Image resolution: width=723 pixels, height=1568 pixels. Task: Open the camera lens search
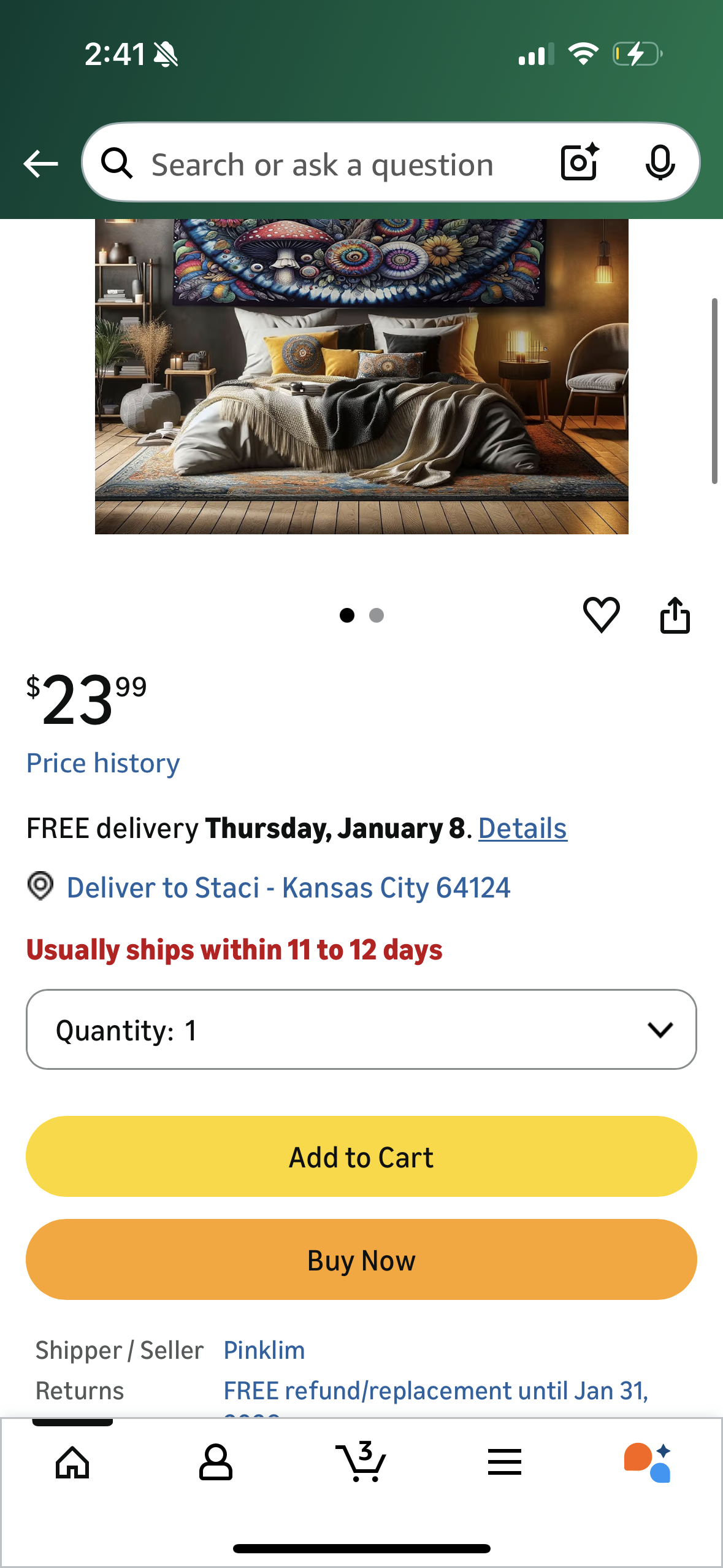[x=580, y=163]
